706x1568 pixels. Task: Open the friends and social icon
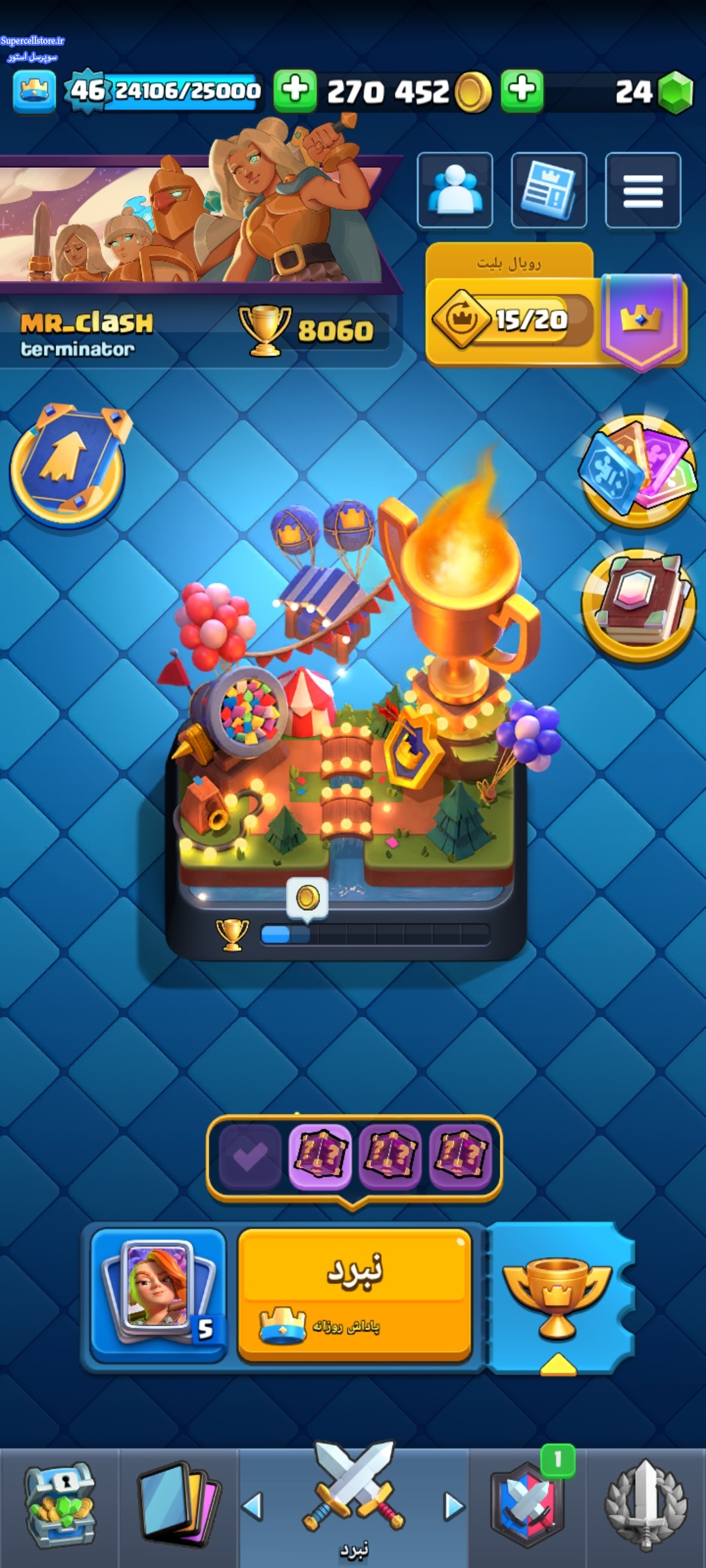455,190
